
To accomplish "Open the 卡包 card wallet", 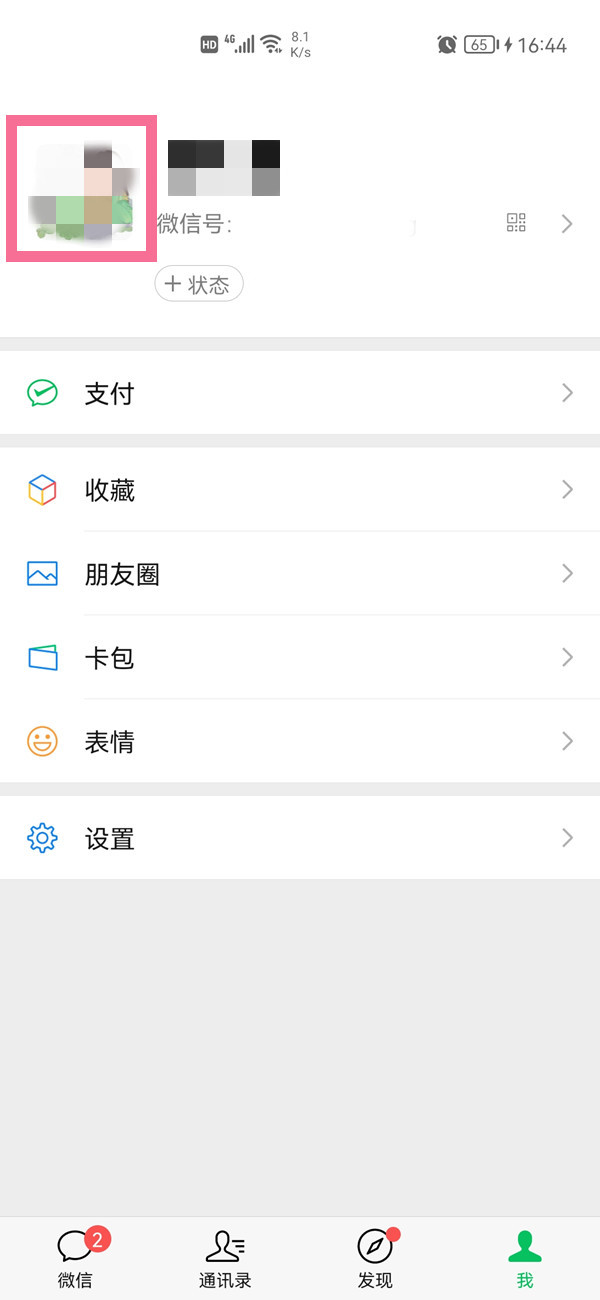I will pos(300,658).
